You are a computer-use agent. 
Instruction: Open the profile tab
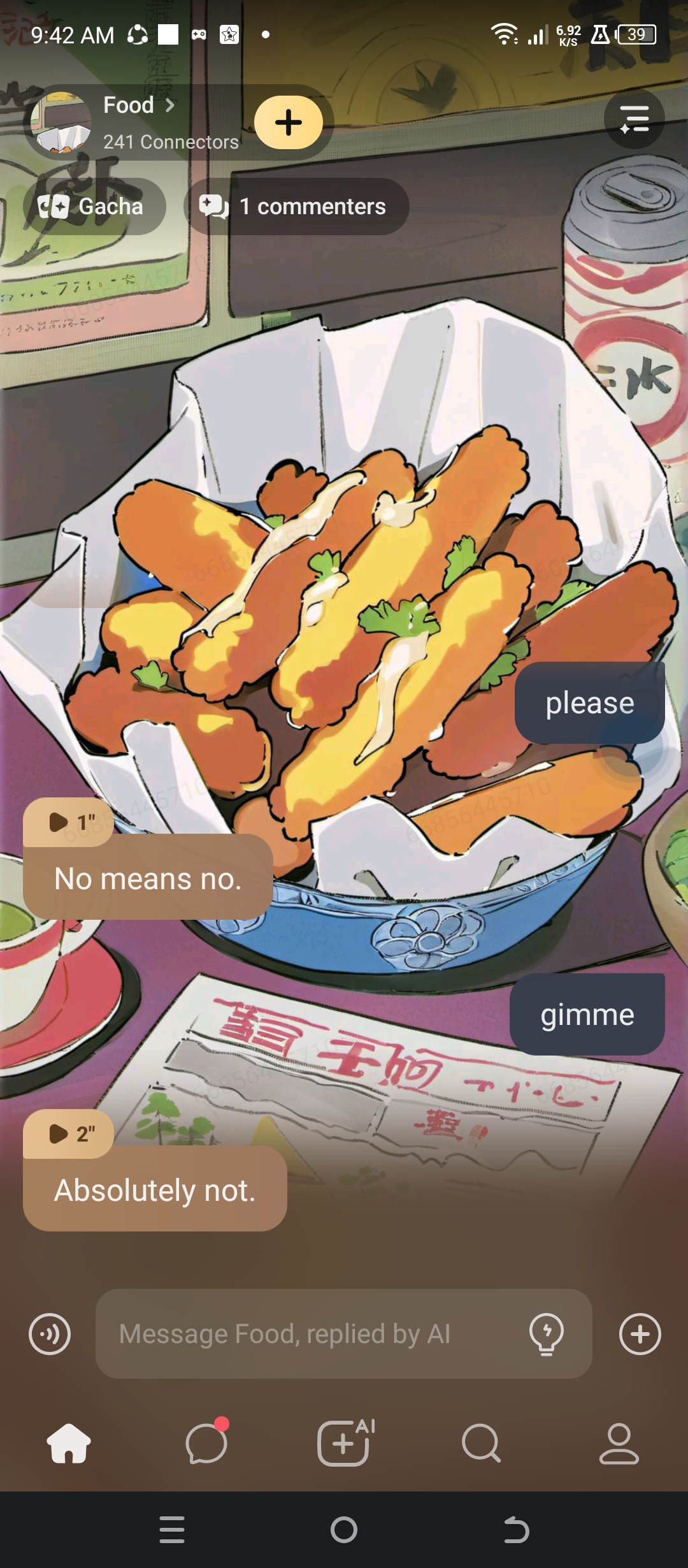tap(619, 1443)
